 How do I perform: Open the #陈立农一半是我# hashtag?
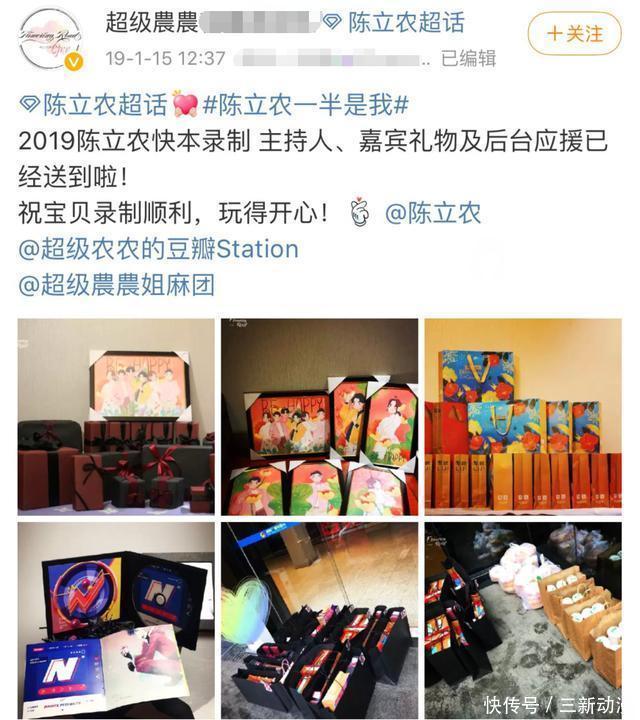pyautogui.click(x=306, y=104)
